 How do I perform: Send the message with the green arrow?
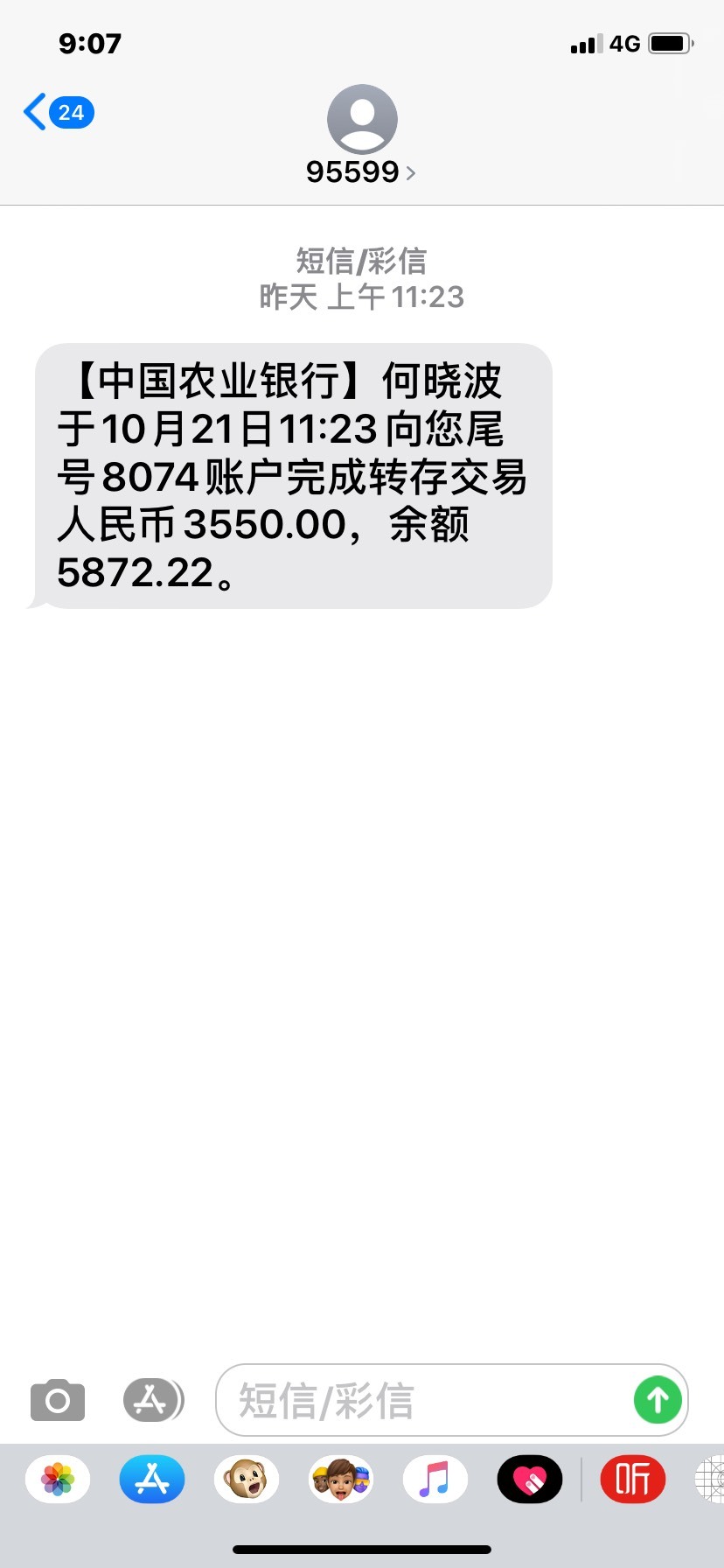pos(658,1400)
